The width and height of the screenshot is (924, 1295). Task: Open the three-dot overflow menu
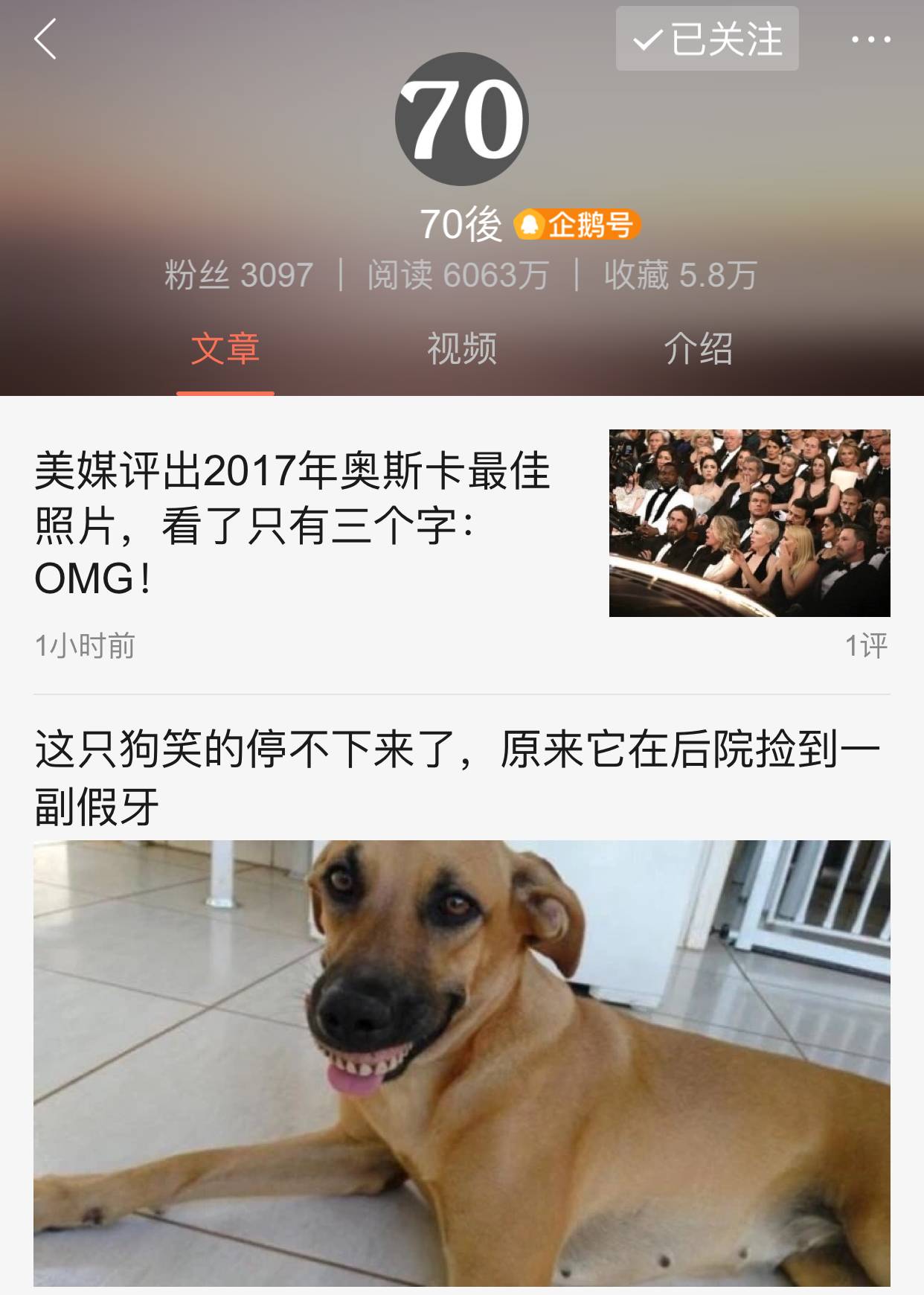point(870,39)
